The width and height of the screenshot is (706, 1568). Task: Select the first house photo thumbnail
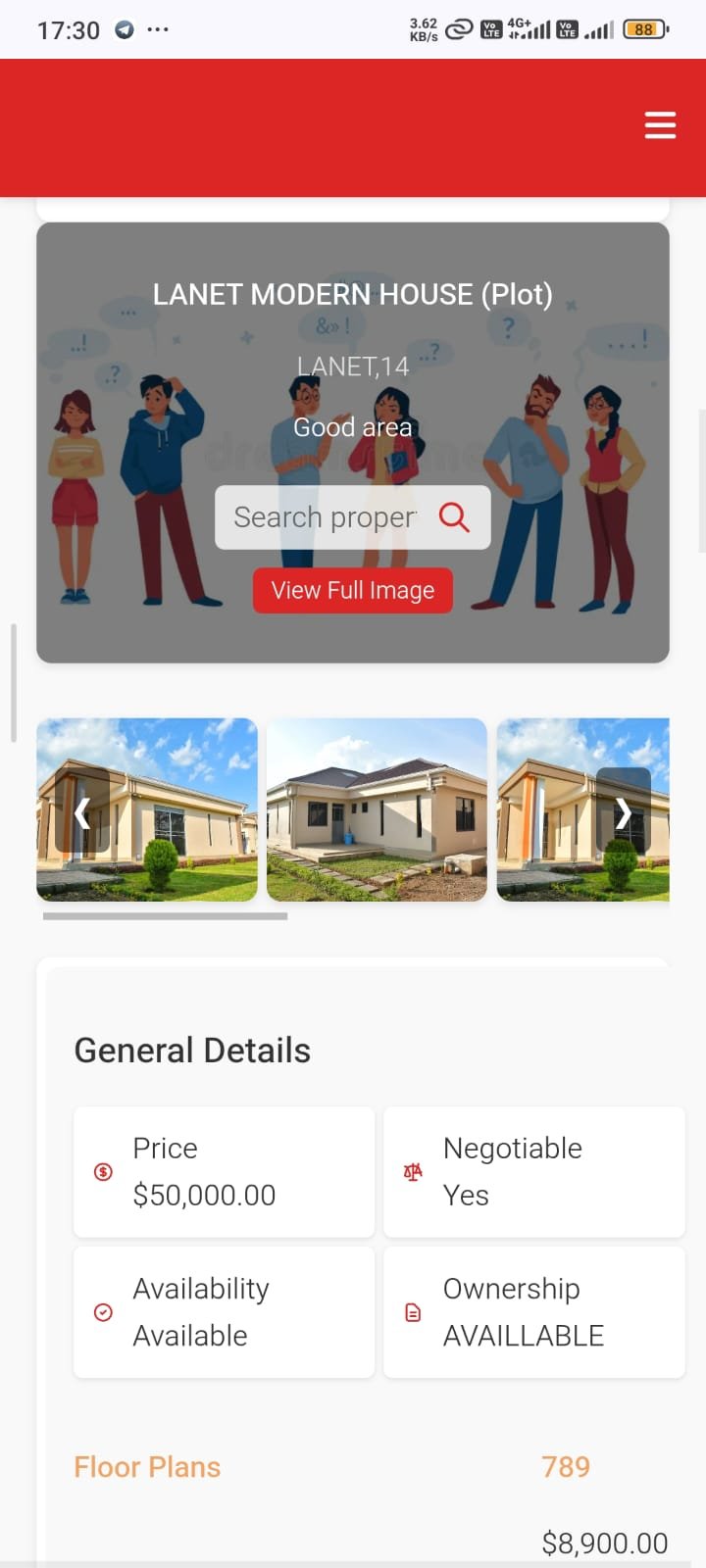(x=146, y=809)
